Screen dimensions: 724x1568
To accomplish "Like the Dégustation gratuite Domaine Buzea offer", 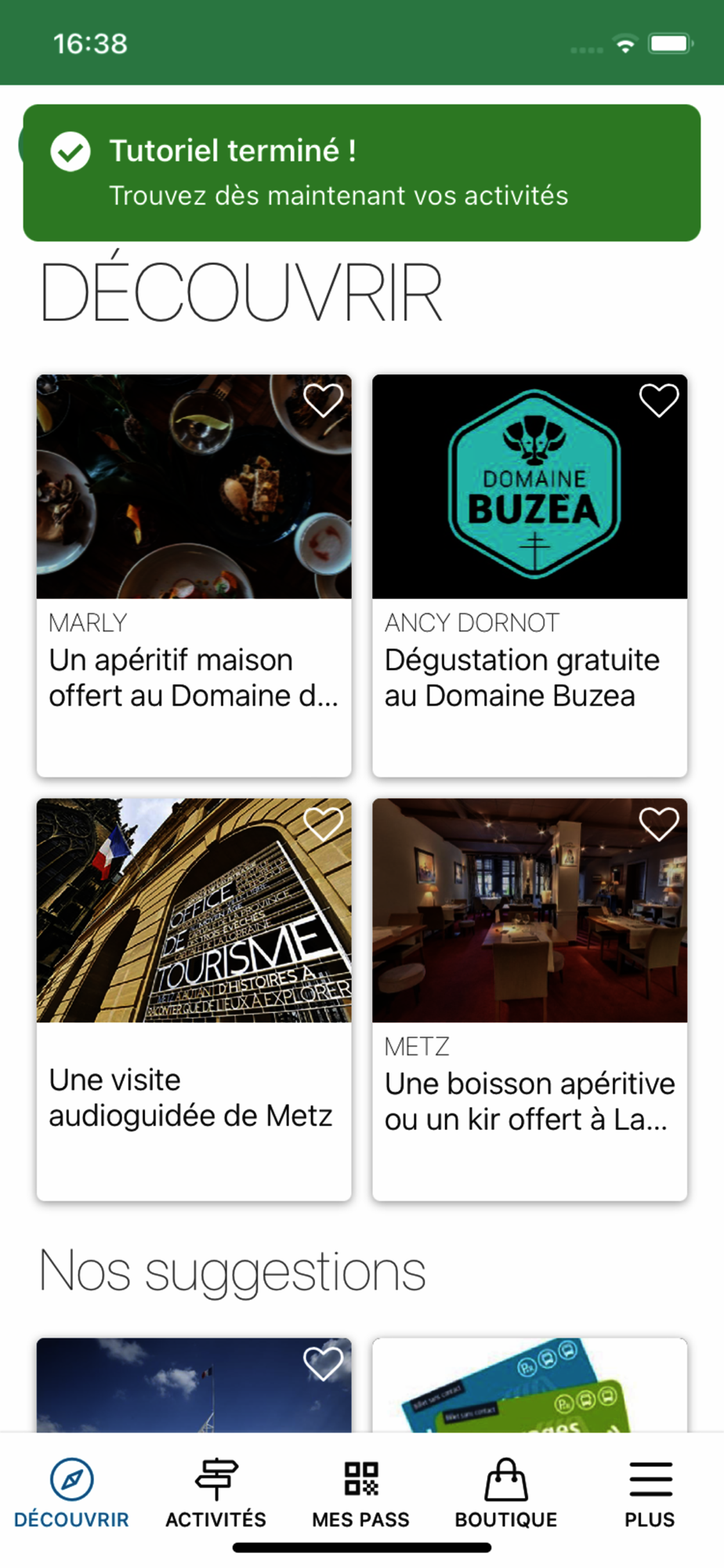I will coord(658,401).
